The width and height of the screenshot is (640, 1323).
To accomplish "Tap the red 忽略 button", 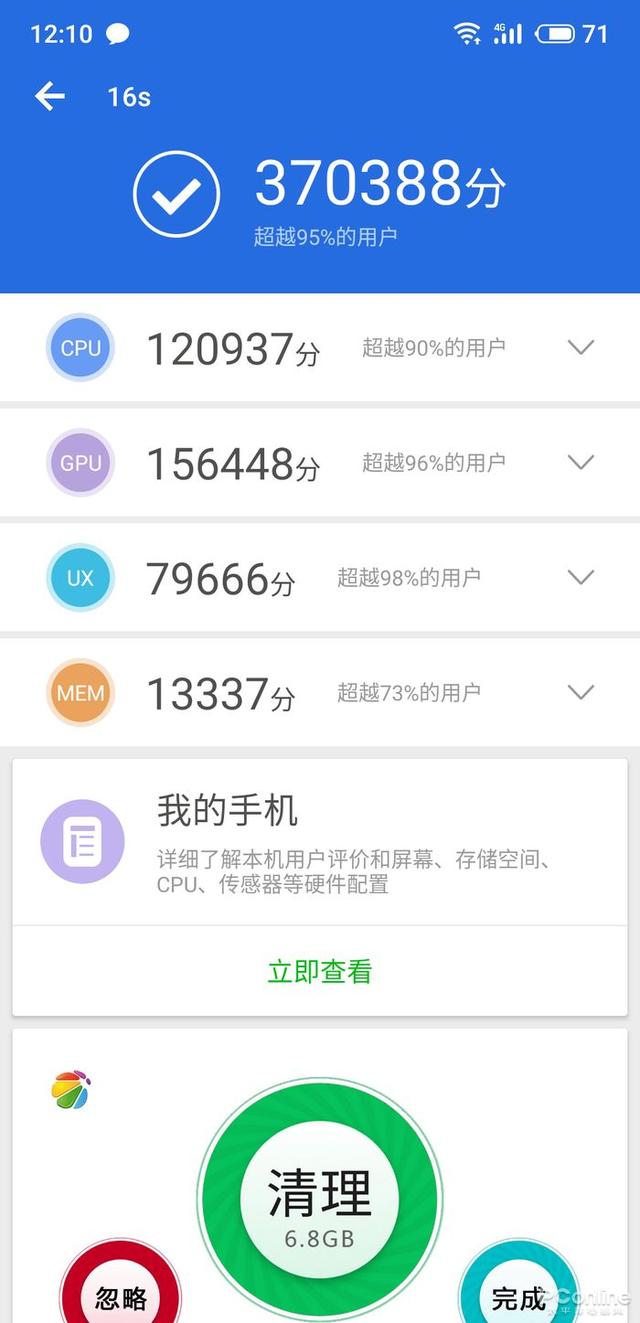I will point(121,1297).
